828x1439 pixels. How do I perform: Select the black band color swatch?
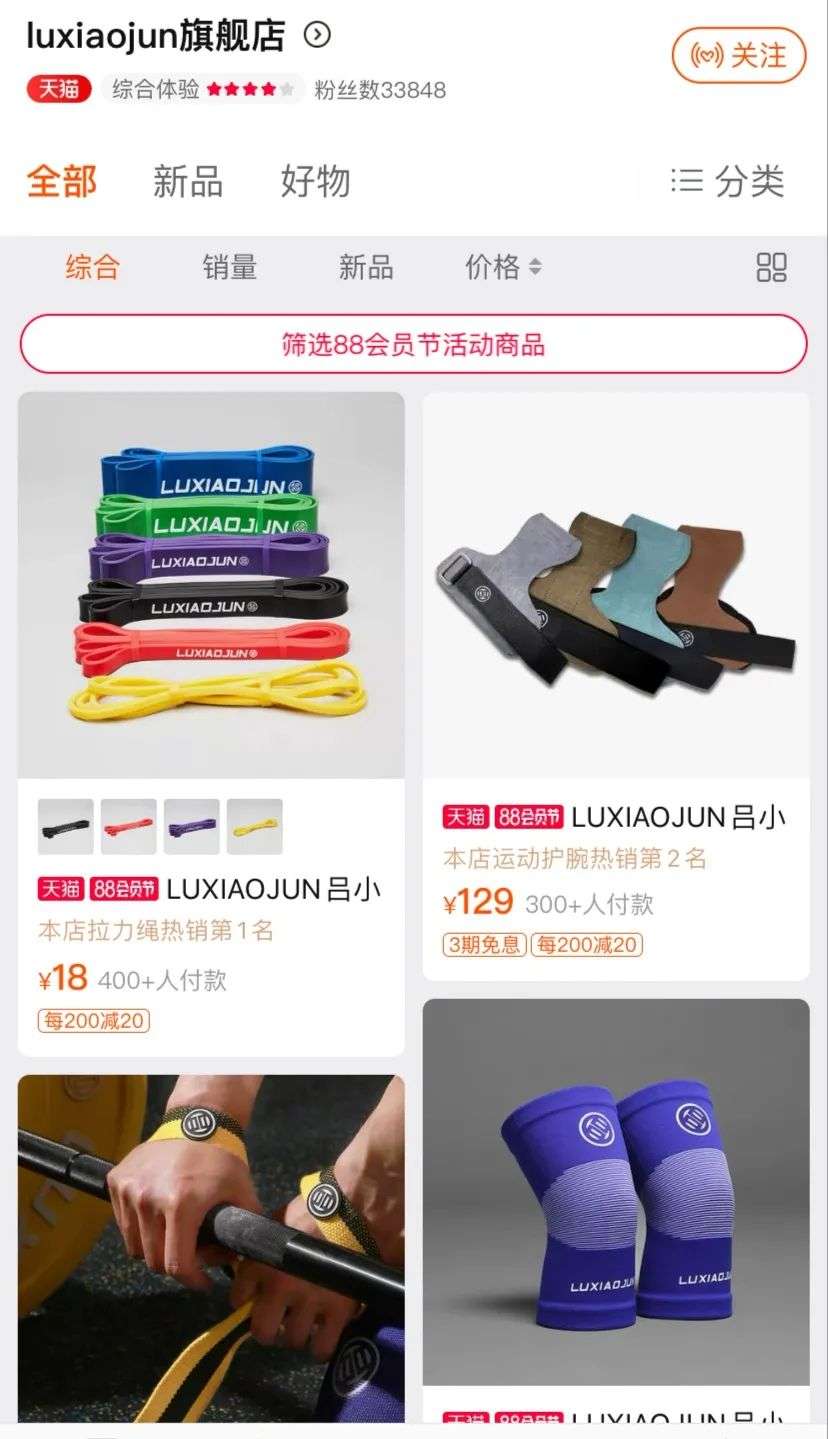click(x=66, y=827)
